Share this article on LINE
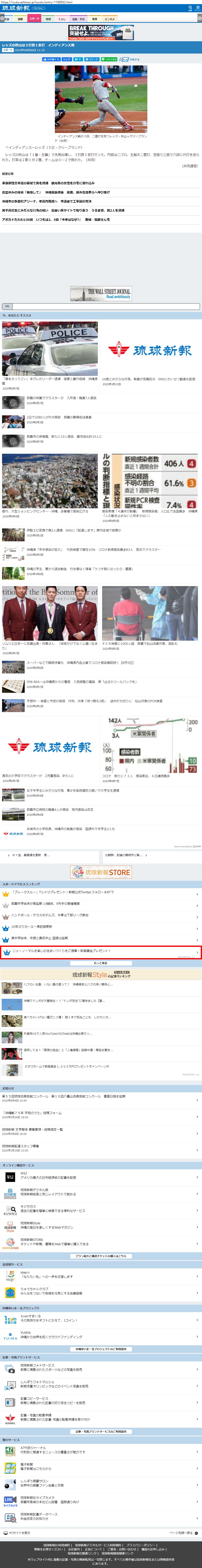Screen dimensions: 202x1568 tap(110, 60)
